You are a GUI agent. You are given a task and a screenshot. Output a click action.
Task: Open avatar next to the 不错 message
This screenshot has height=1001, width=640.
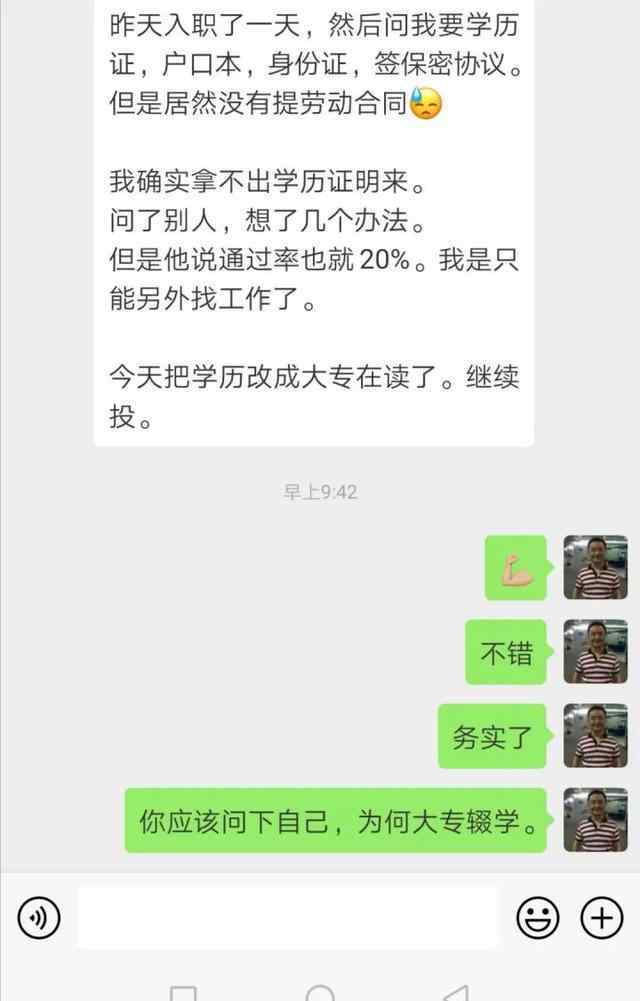pyautogui.click(x=595, y=652)
